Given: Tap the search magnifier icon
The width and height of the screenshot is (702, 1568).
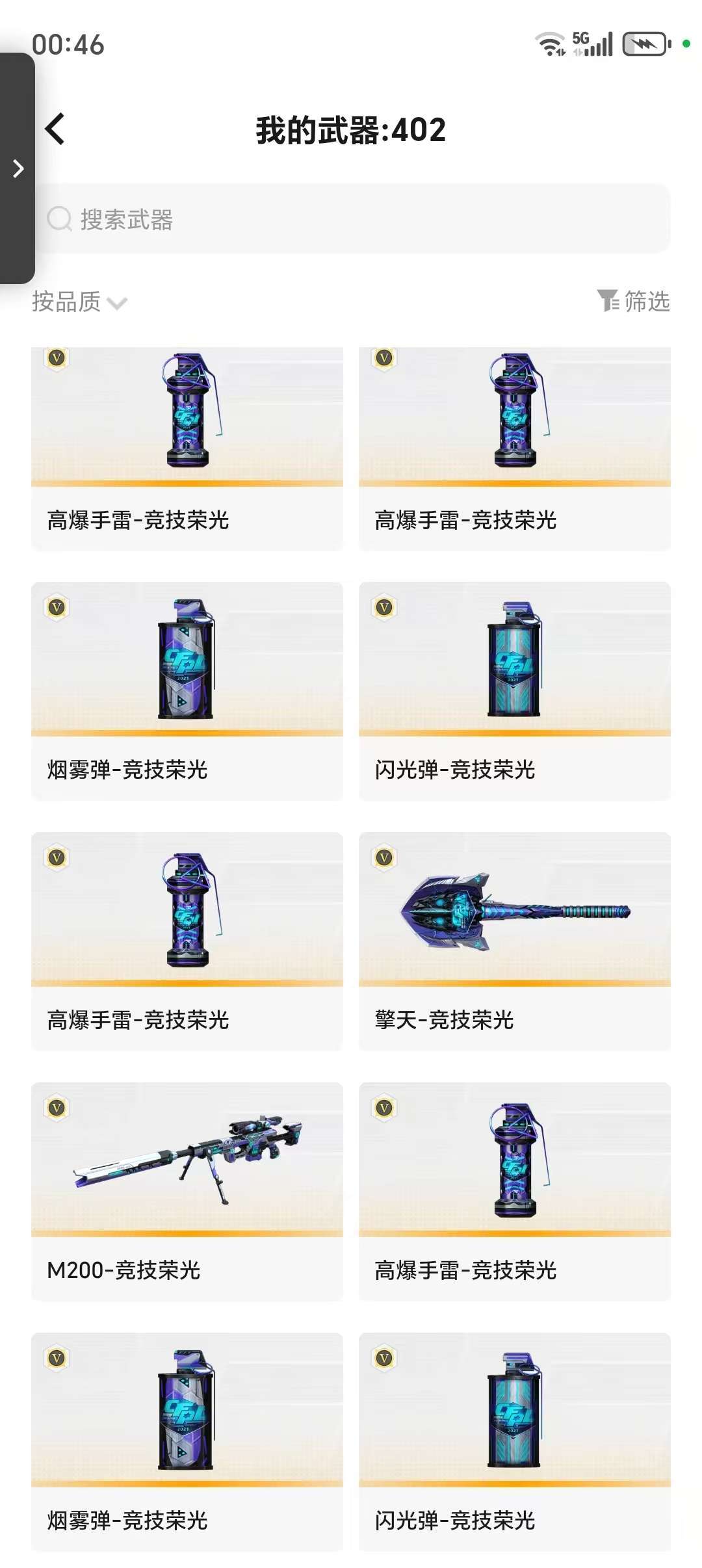Looking at the screenshot, I should point(59,218).
